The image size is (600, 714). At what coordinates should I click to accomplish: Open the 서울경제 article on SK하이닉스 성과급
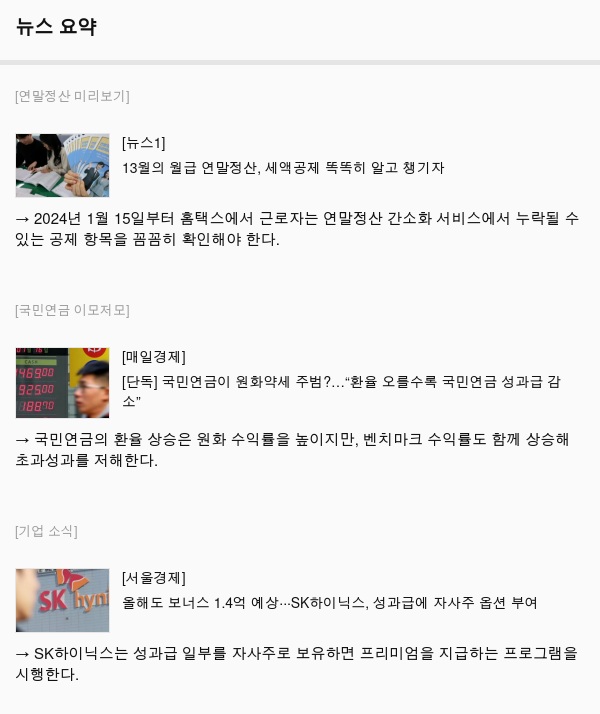330,603
